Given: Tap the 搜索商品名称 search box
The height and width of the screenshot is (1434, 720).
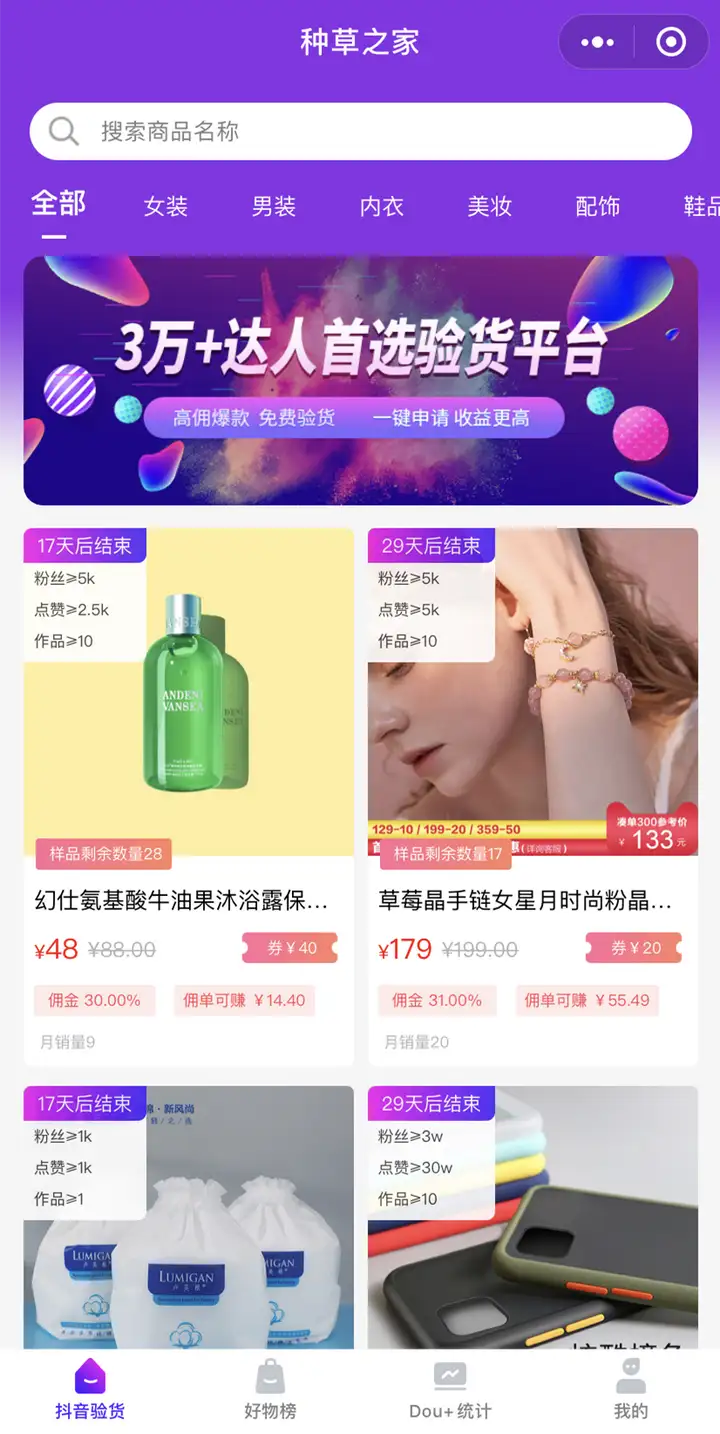Looking at the screenshot, I should (x=360, y=131).
